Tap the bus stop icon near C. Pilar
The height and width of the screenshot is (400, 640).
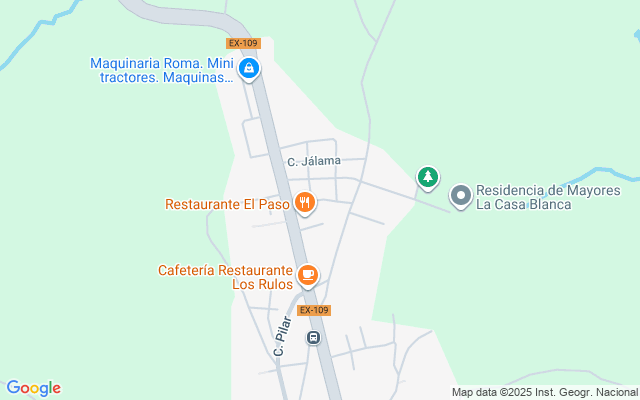pos(313,337)
